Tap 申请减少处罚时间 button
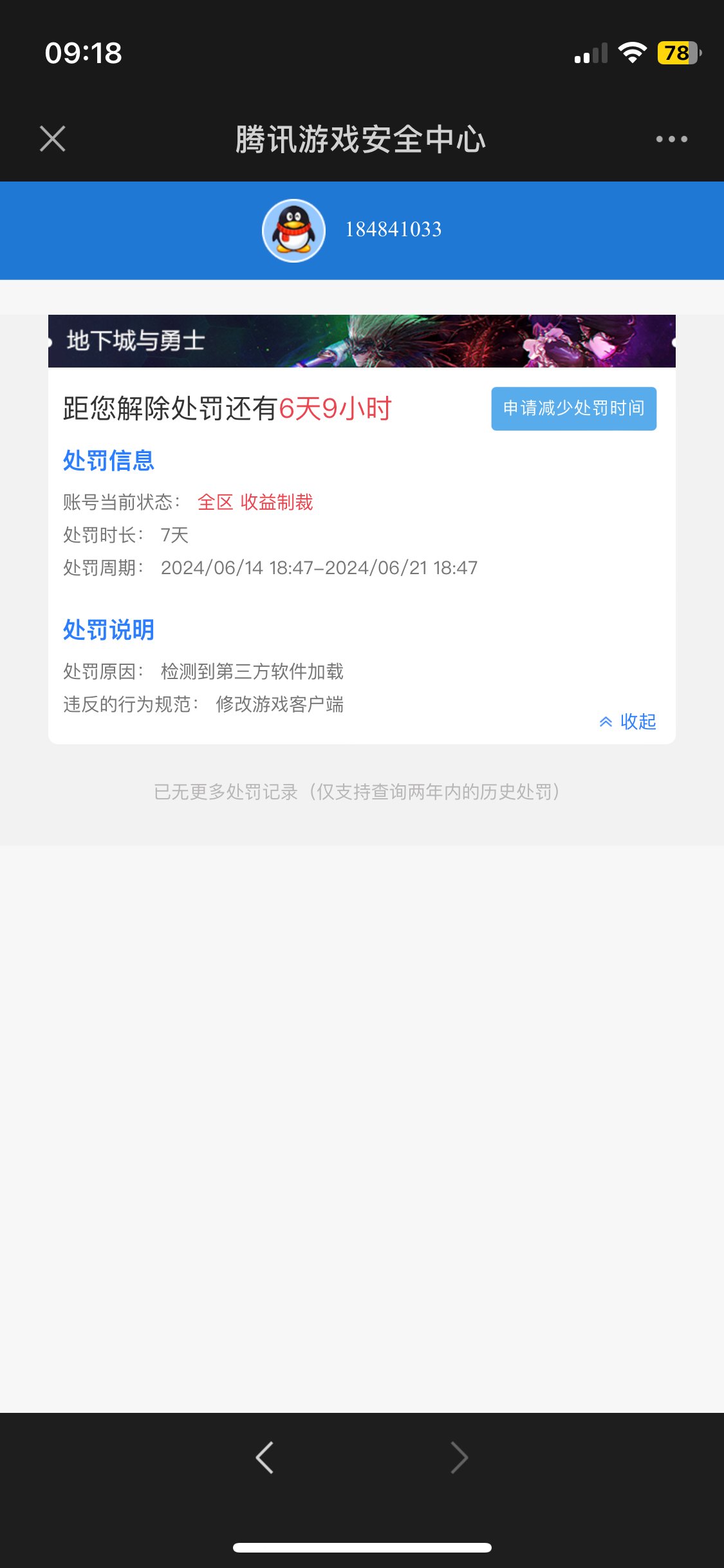This screenshot has height=1568, width=724. [x=573, y=409]
